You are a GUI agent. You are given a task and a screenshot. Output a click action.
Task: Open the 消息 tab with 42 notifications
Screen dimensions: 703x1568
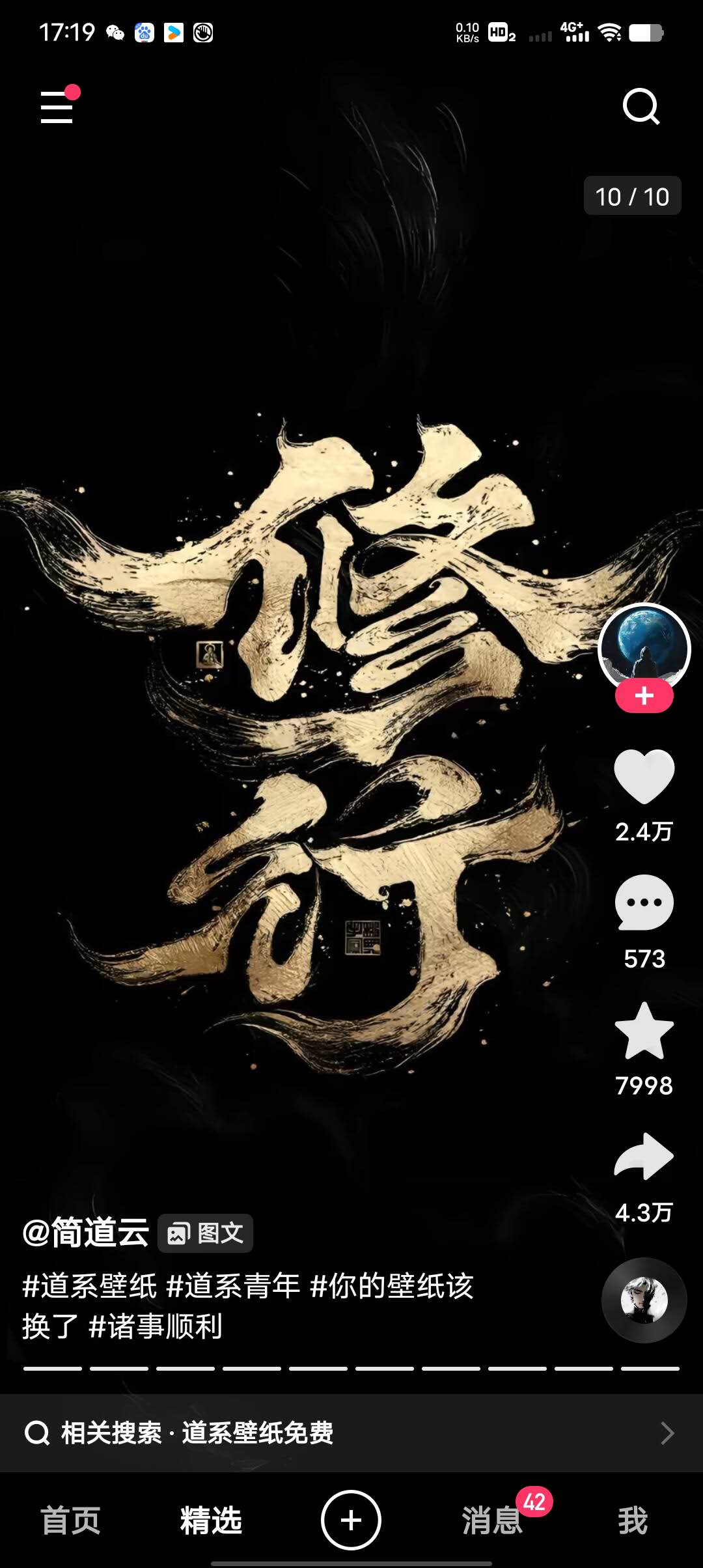pyautogui.click(x=493, y=1520)
